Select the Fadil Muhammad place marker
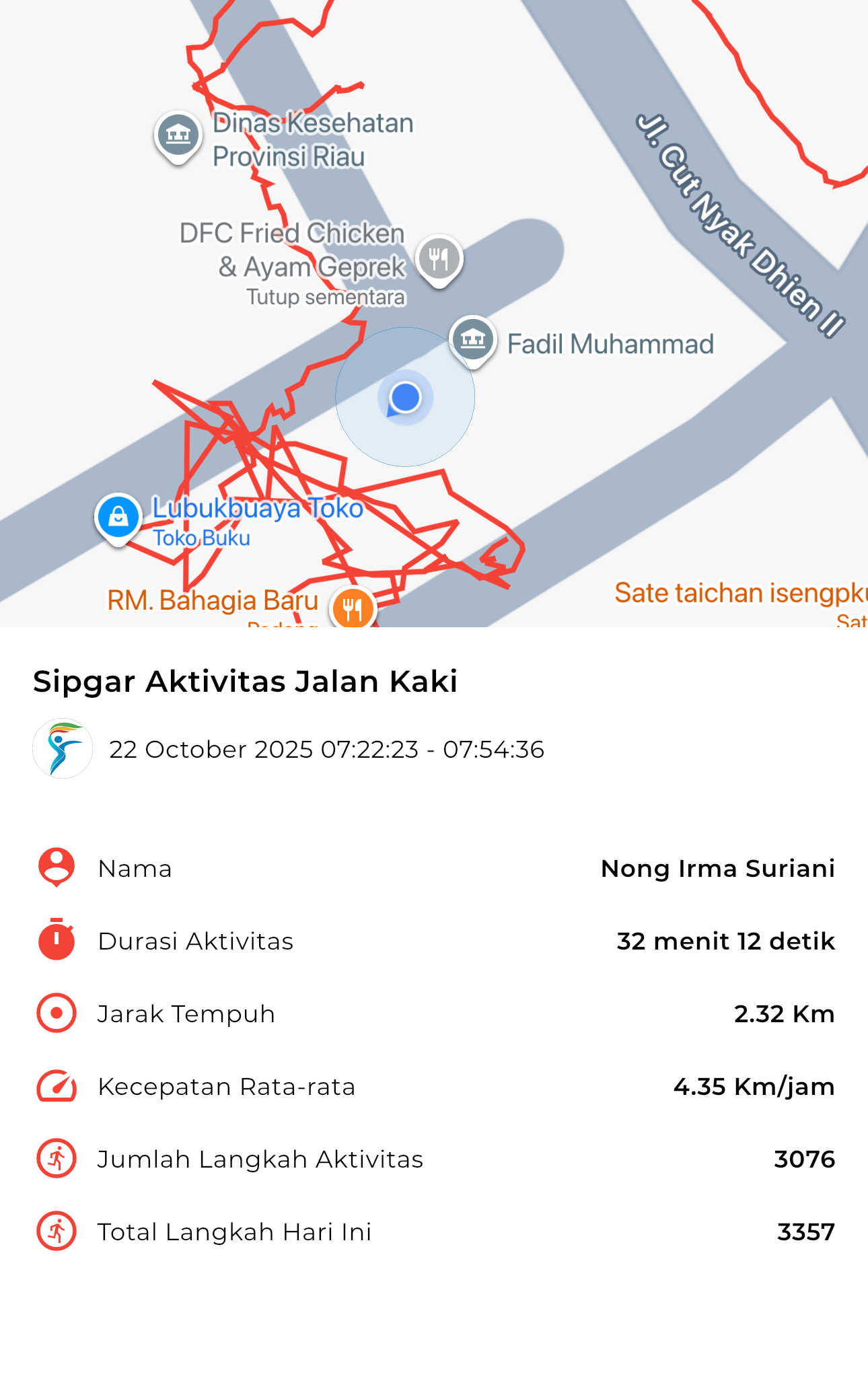The image size is (868, 1391). click(473, 339)
